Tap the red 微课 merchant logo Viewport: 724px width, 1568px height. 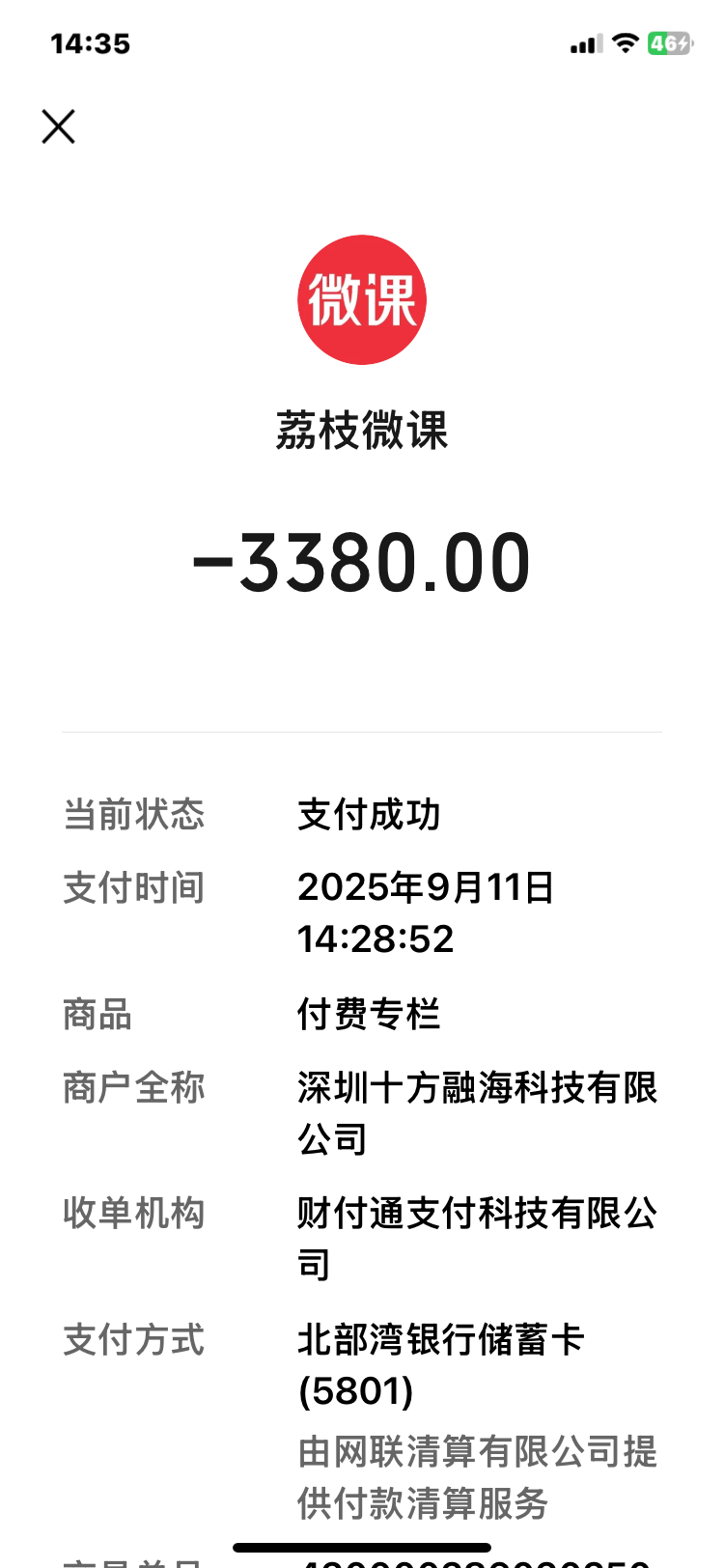tap(362, 299)
